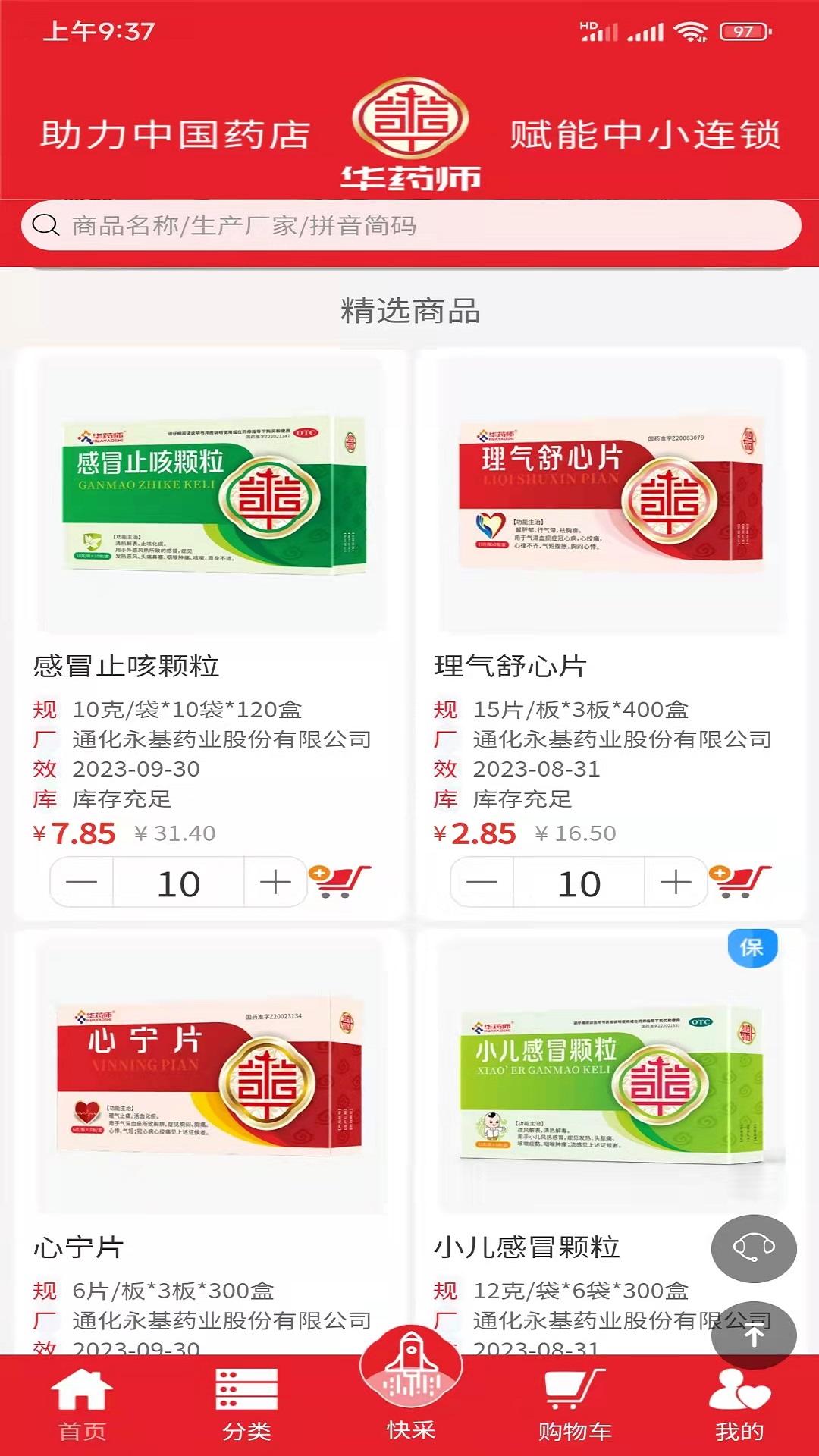Decrease 理气舒心片 quantity with minus button

481,882
